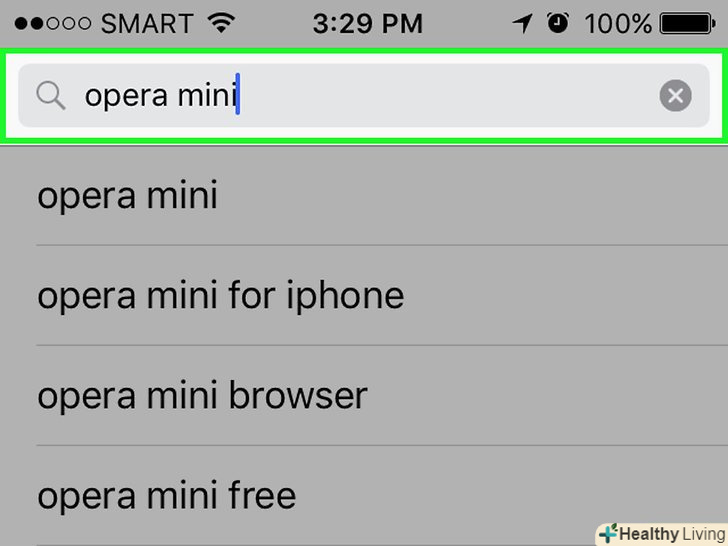The width and height of the screenshot is (728, 546).
Task: Select the "opera mini" suggestion
Action: [128, 195]
